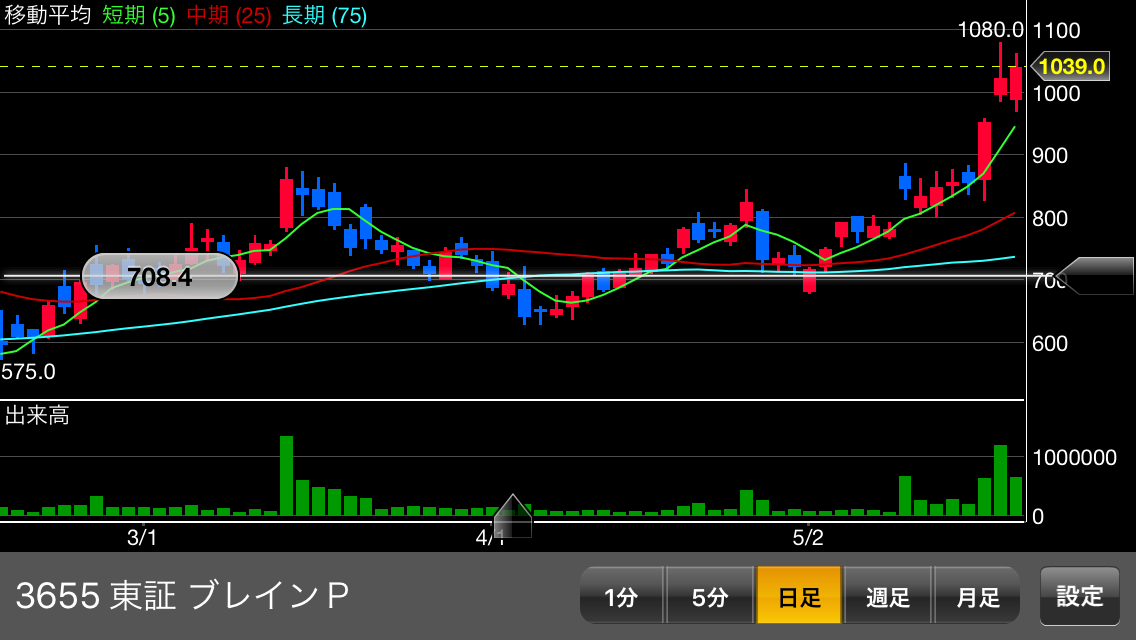Screen dimensions: 1136x640
Task: Switch to the 1分 chart interval
Action: click(621, 596)
